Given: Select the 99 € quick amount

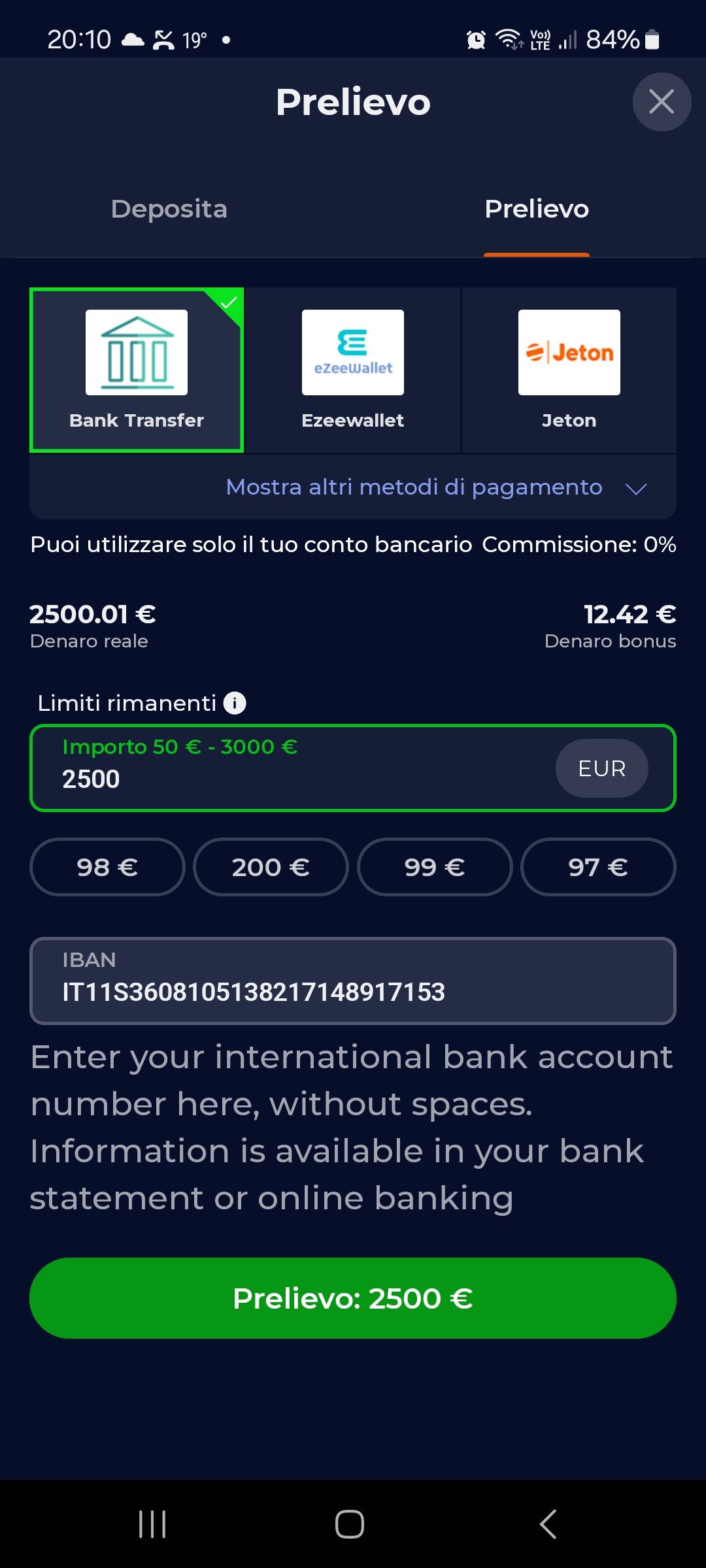Looking at the screenshot, I should click(435, 867).
